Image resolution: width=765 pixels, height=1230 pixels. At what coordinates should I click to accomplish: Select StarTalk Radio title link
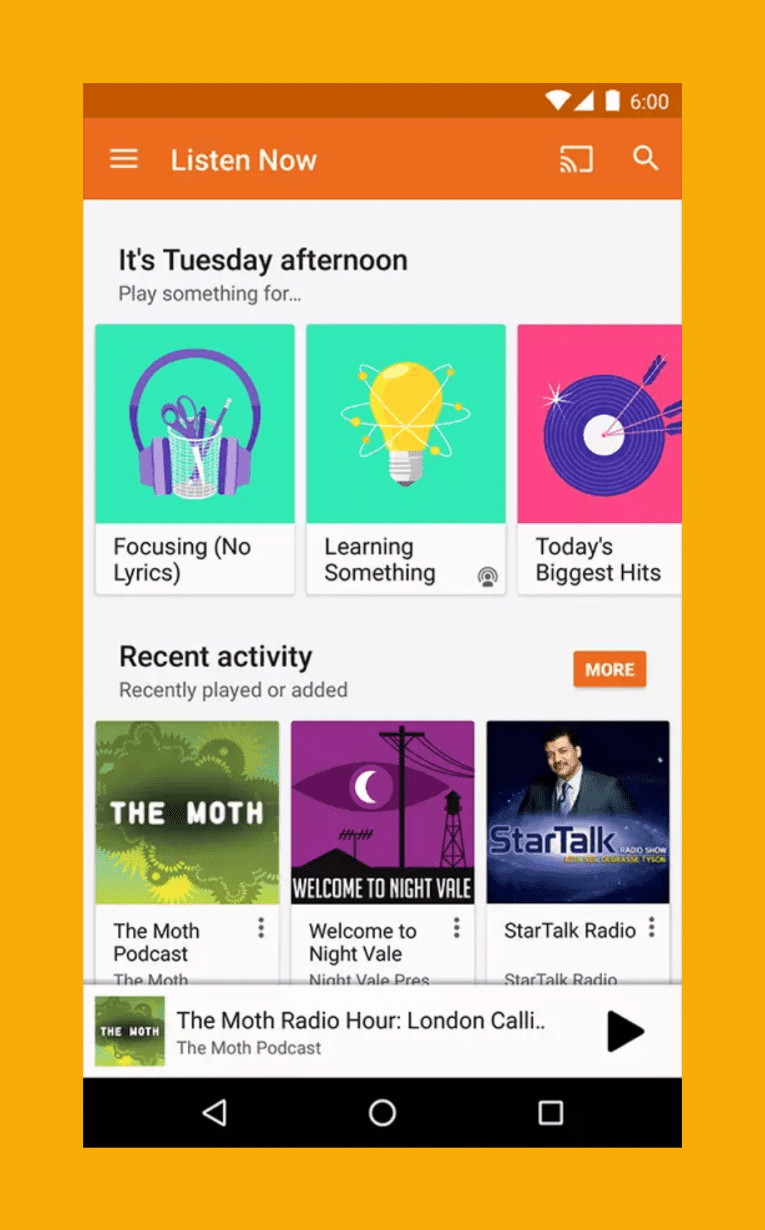(x=569, y=930)
